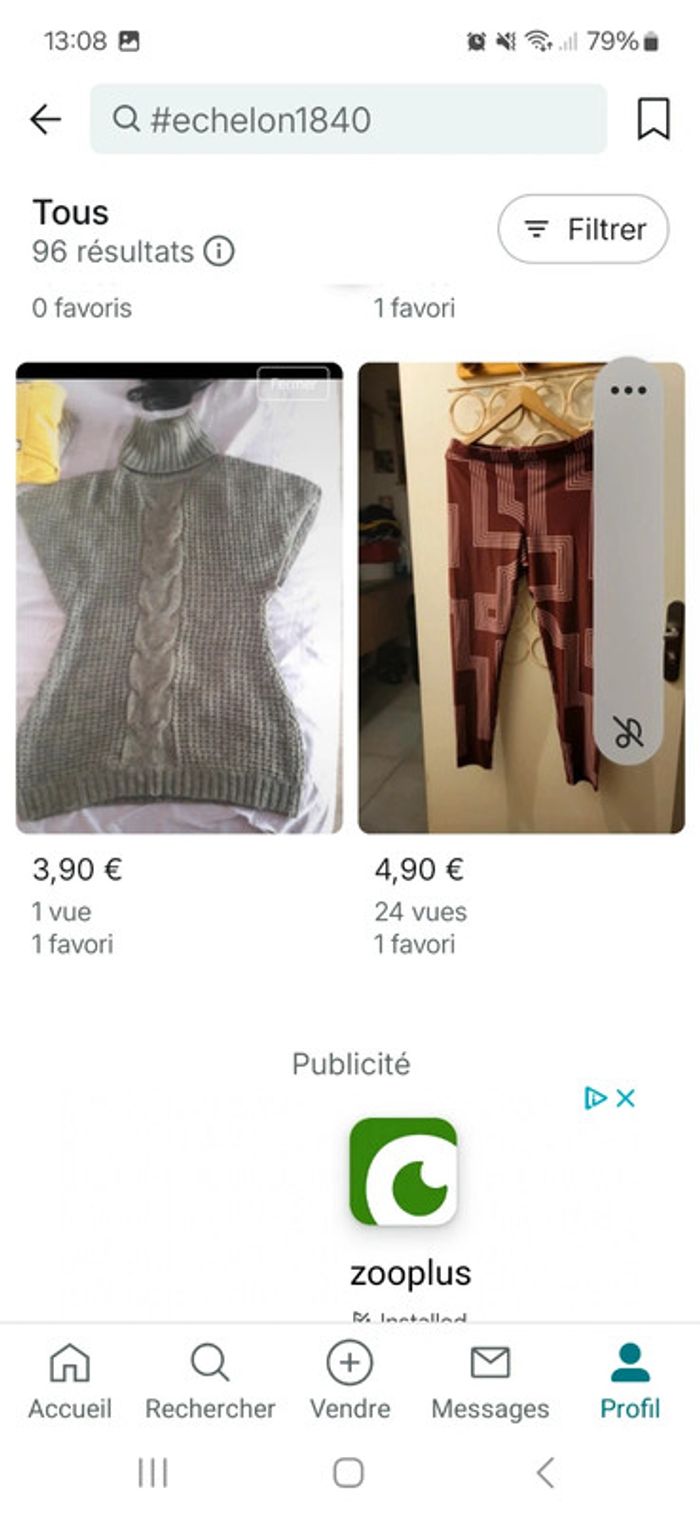700x1518 pixels.
Task: Go to the Profil tab
Action: (630, 1381)
